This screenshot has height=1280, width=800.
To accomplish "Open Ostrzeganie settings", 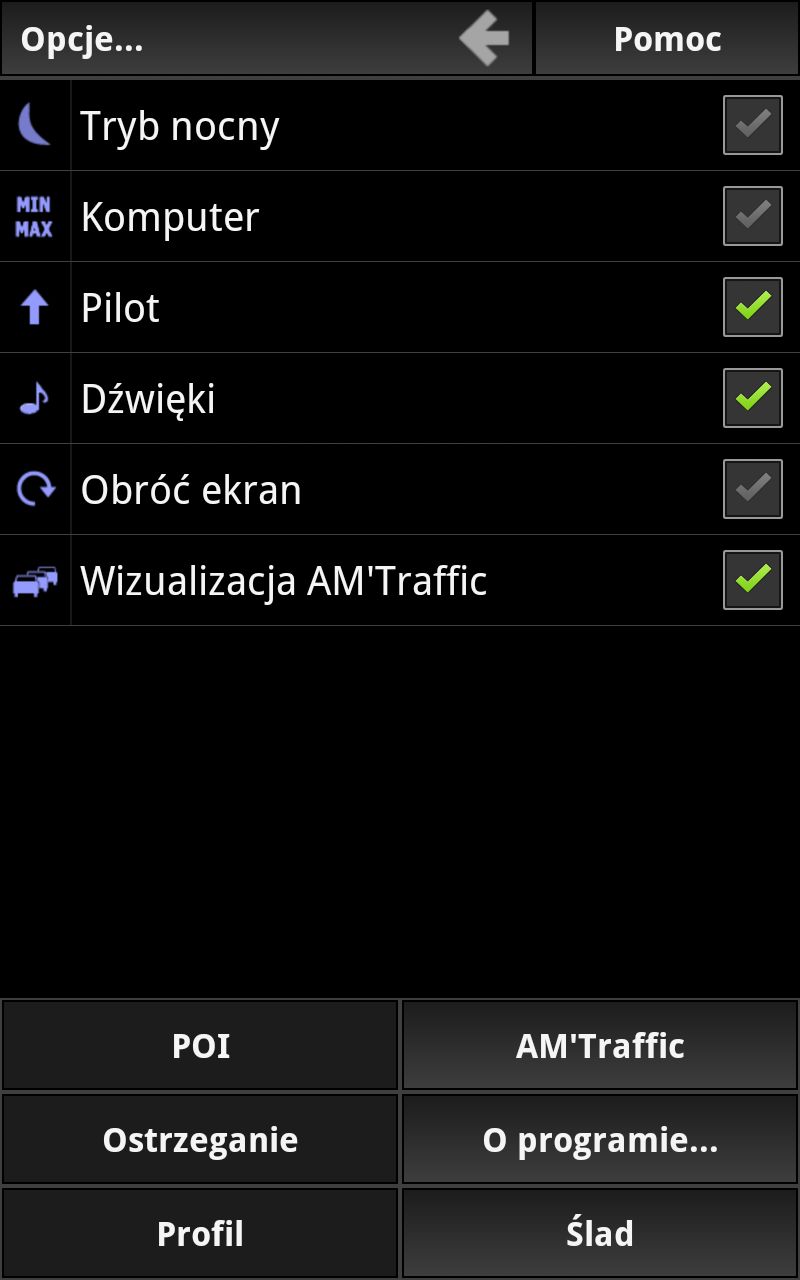I will [200, 1140].
